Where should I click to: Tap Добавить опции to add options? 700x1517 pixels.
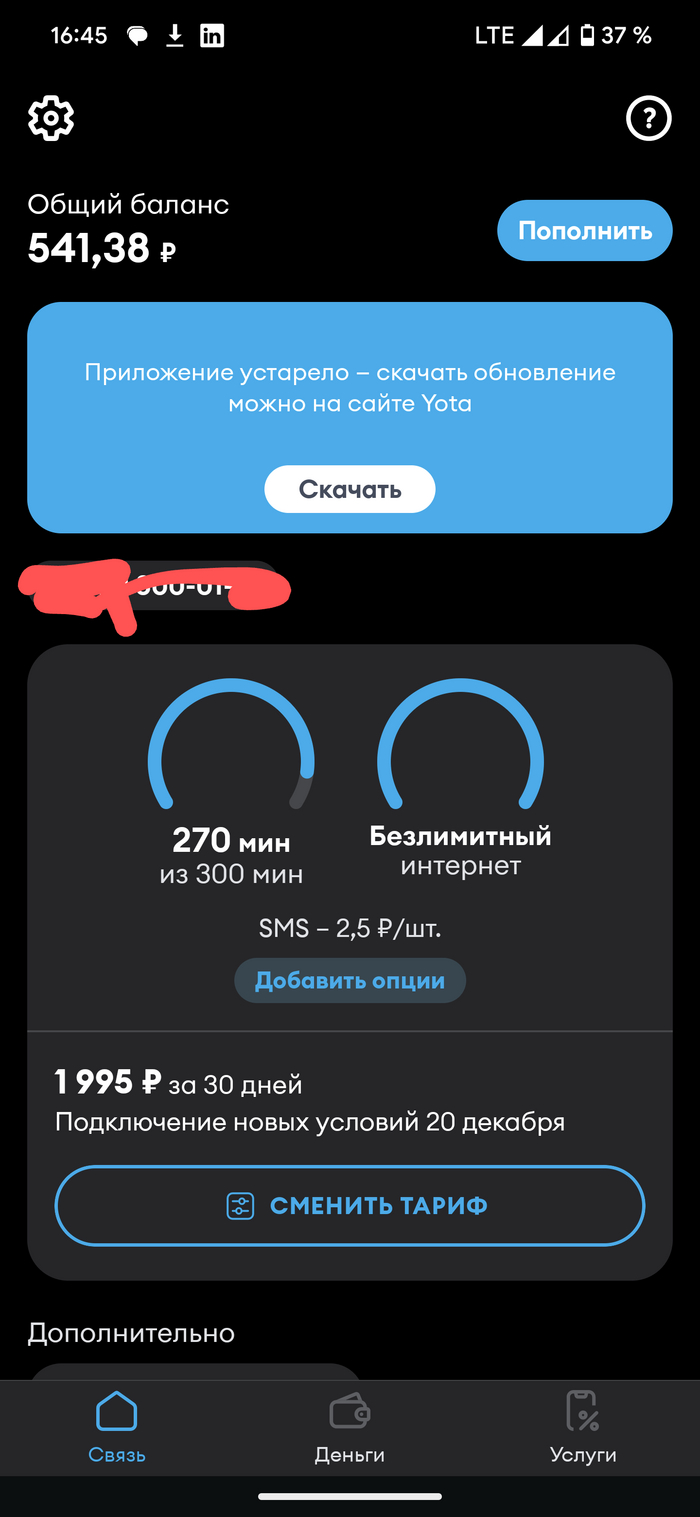coord(350,980)
